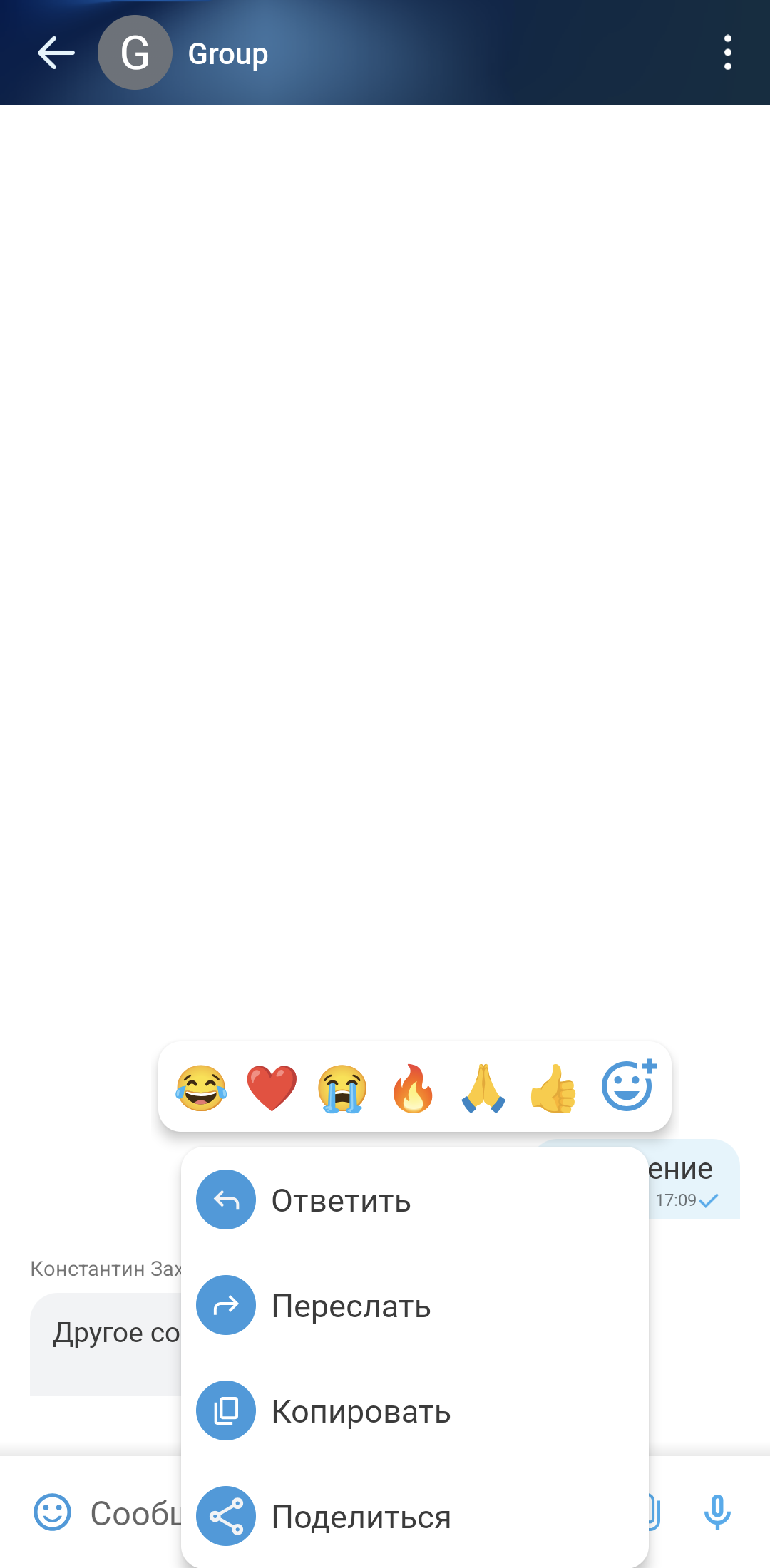
Task: React with the fire emoji
Action: (413, 1088)
